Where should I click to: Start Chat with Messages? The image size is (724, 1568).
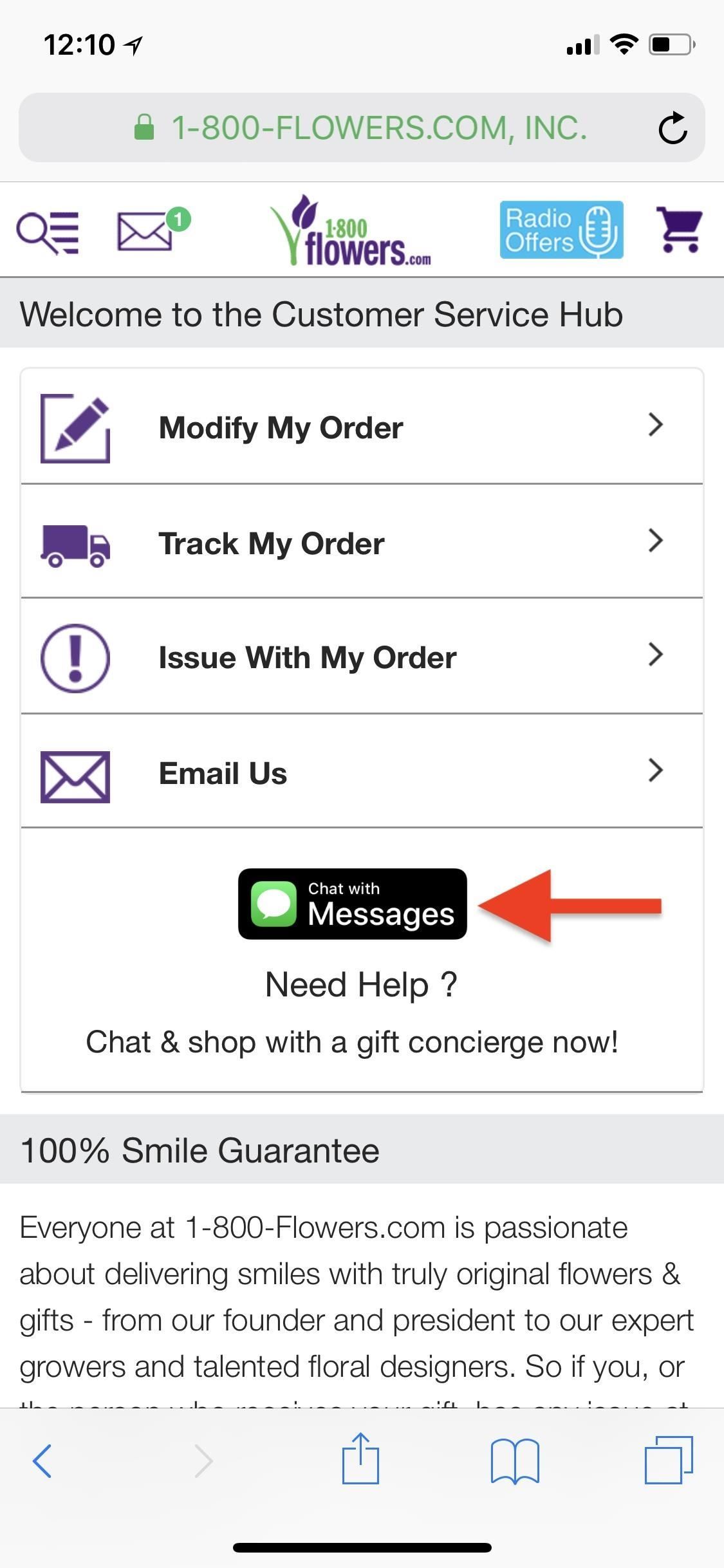[352, 904]
